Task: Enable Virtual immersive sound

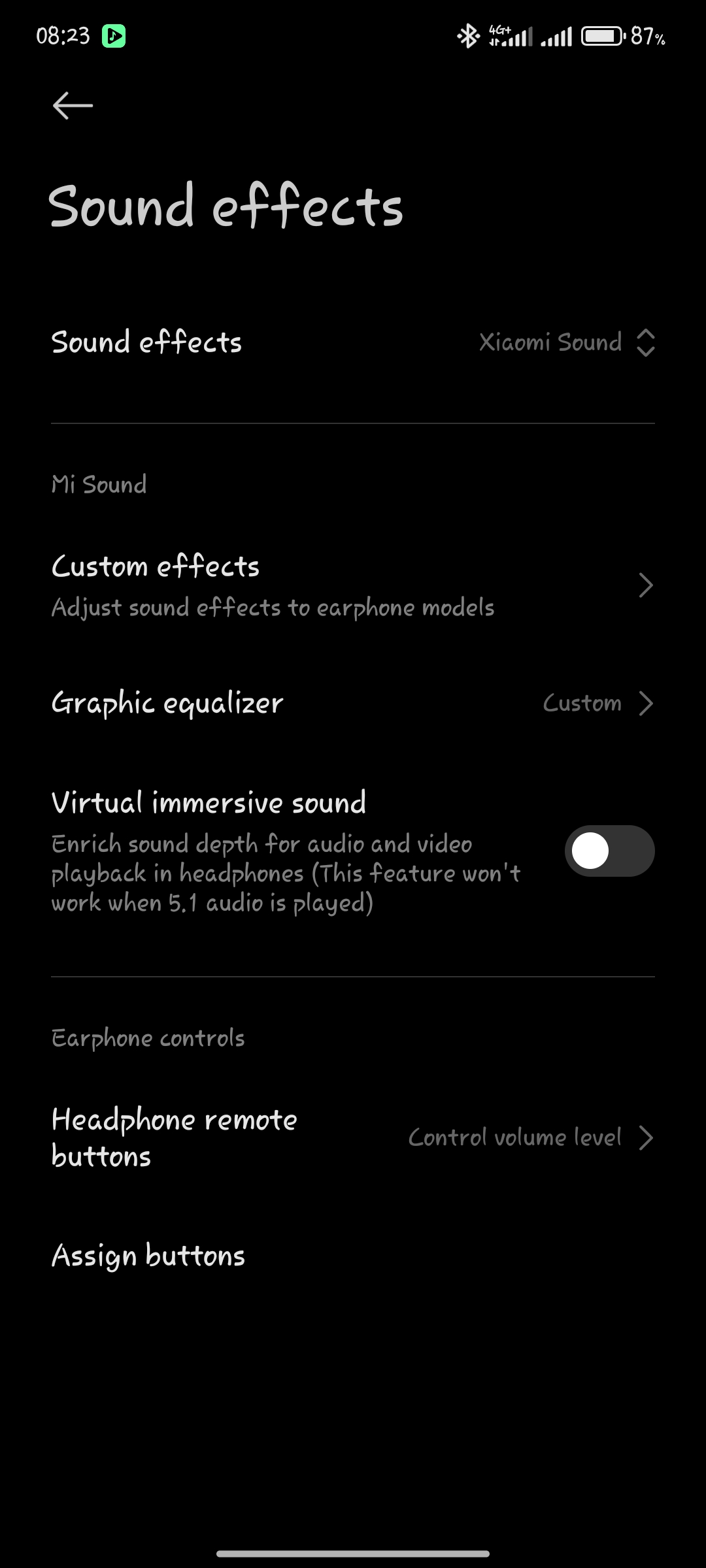Action: click(609, 851)
